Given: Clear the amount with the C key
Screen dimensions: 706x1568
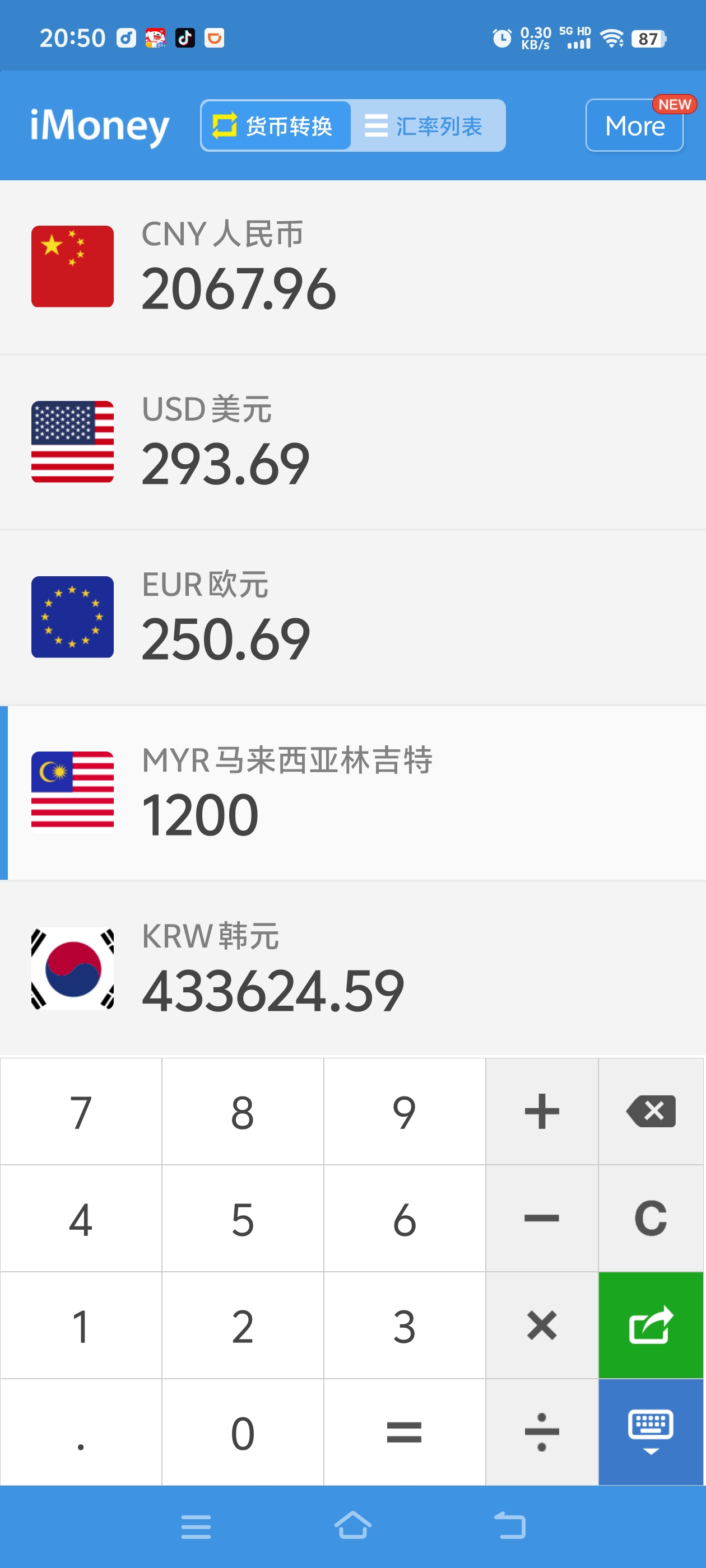Looking at the screenshot, I should click(x=650, y=1219).
